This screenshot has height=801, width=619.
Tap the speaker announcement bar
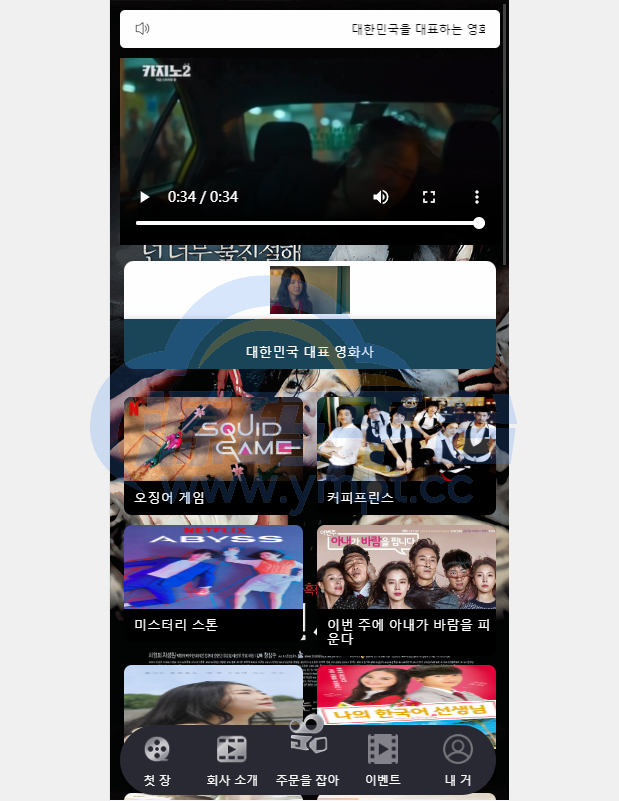pos(310,29)
